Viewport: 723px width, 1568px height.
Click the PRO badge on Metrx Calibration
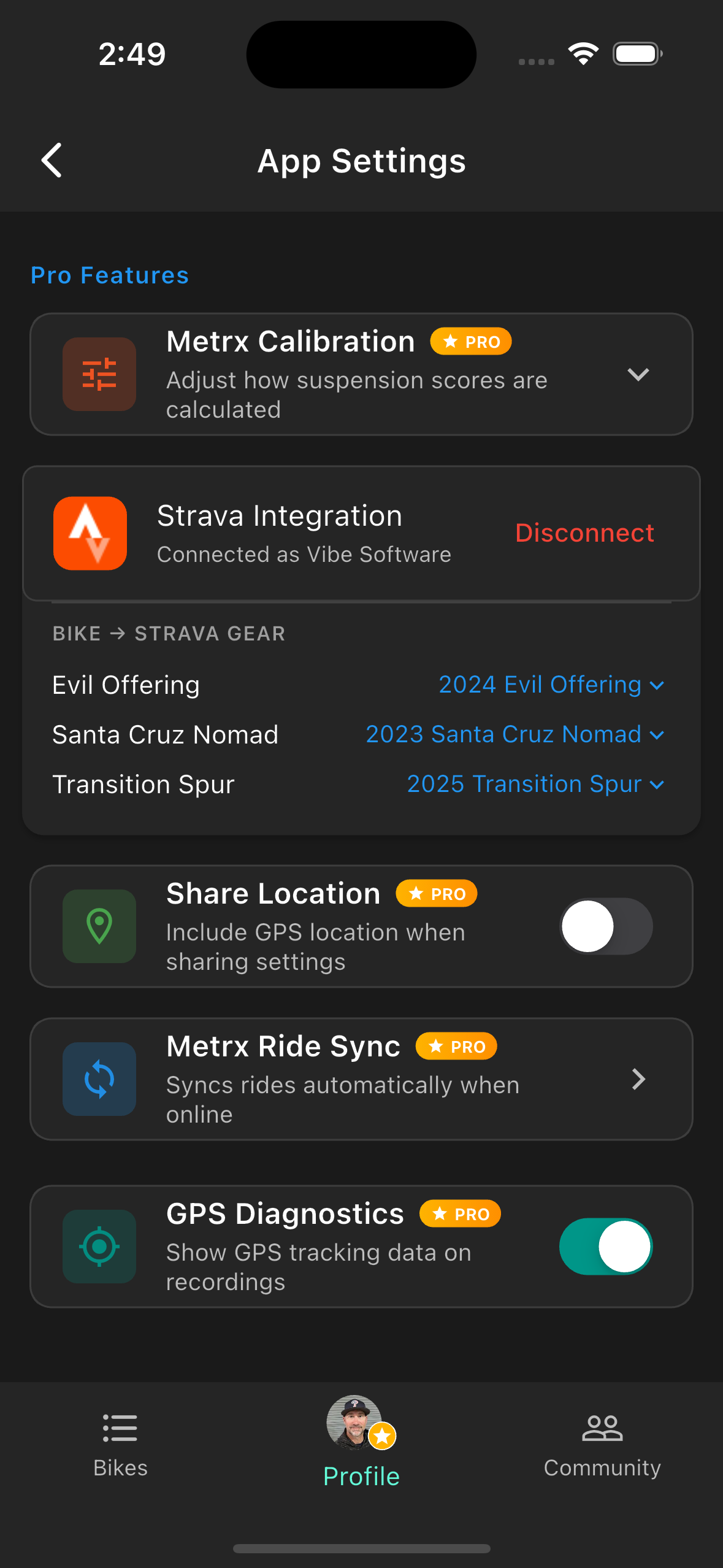click(470, 341)
